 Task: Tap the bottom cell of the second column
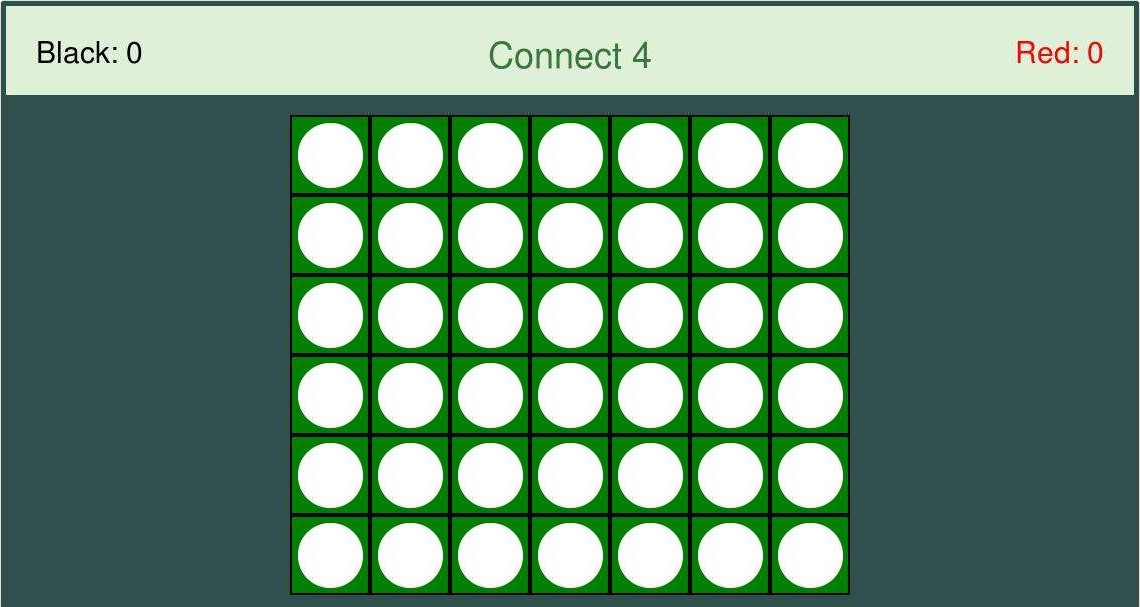[410, 555]
